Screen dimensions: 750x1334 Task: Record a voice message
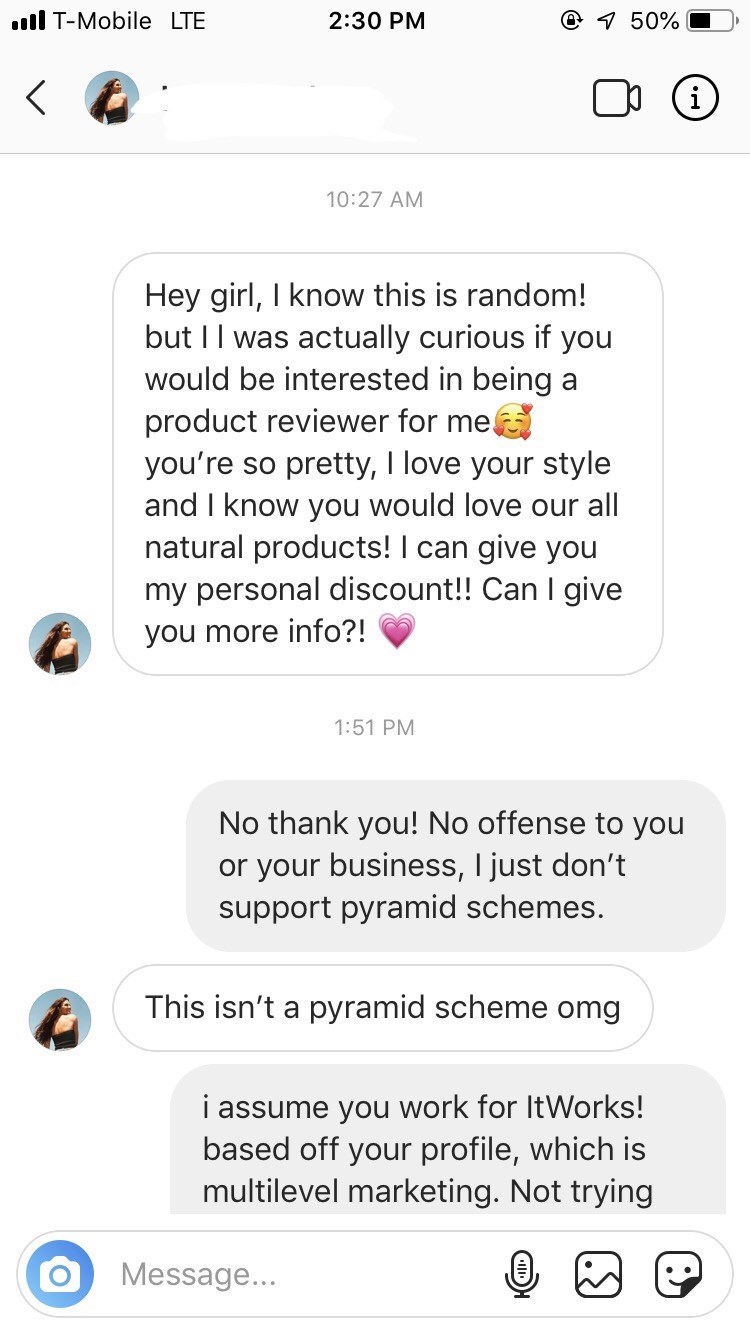(519, 1275)
